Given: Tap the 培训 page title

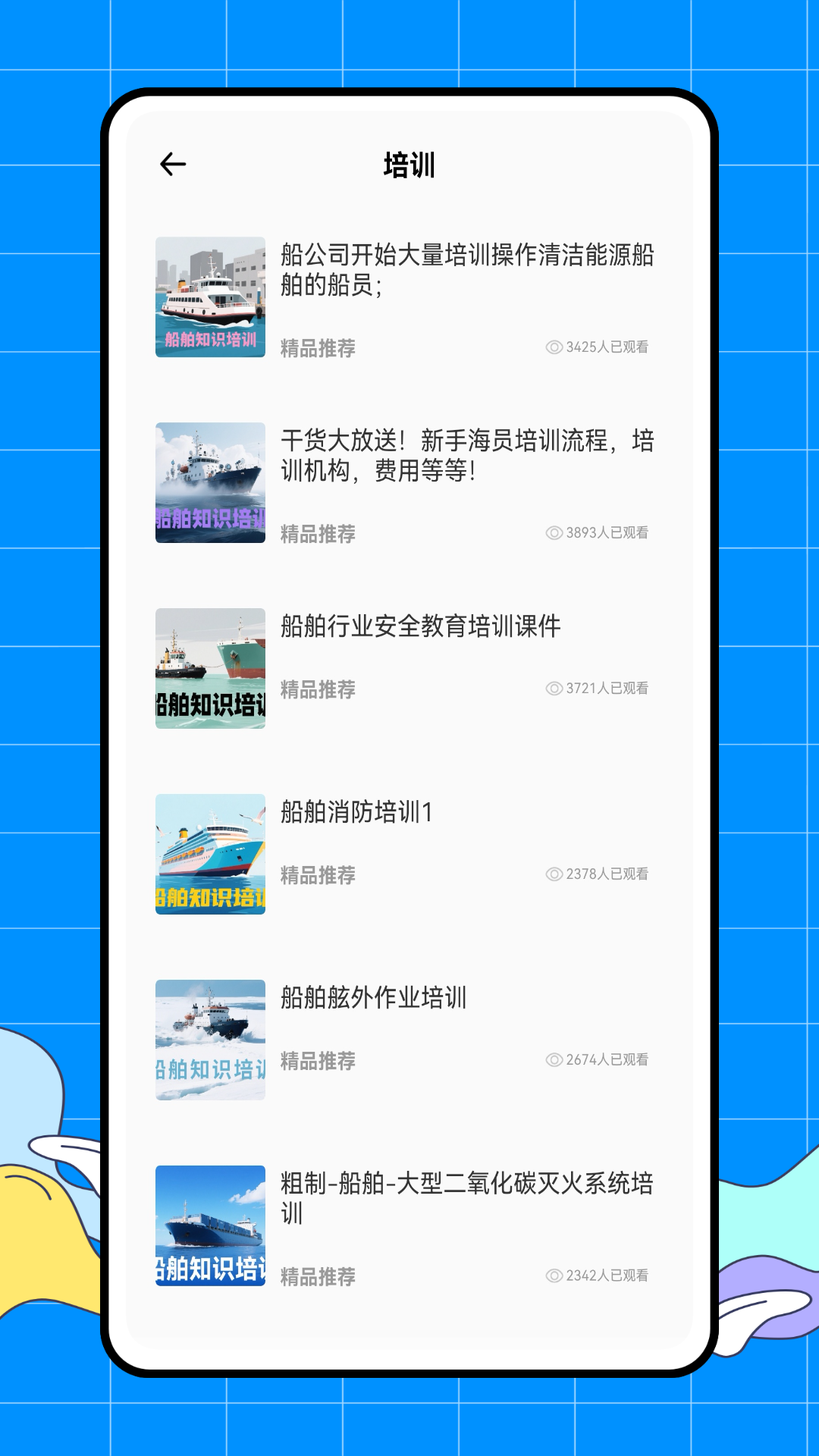Looking at the screenshot, I should [409, 162].
